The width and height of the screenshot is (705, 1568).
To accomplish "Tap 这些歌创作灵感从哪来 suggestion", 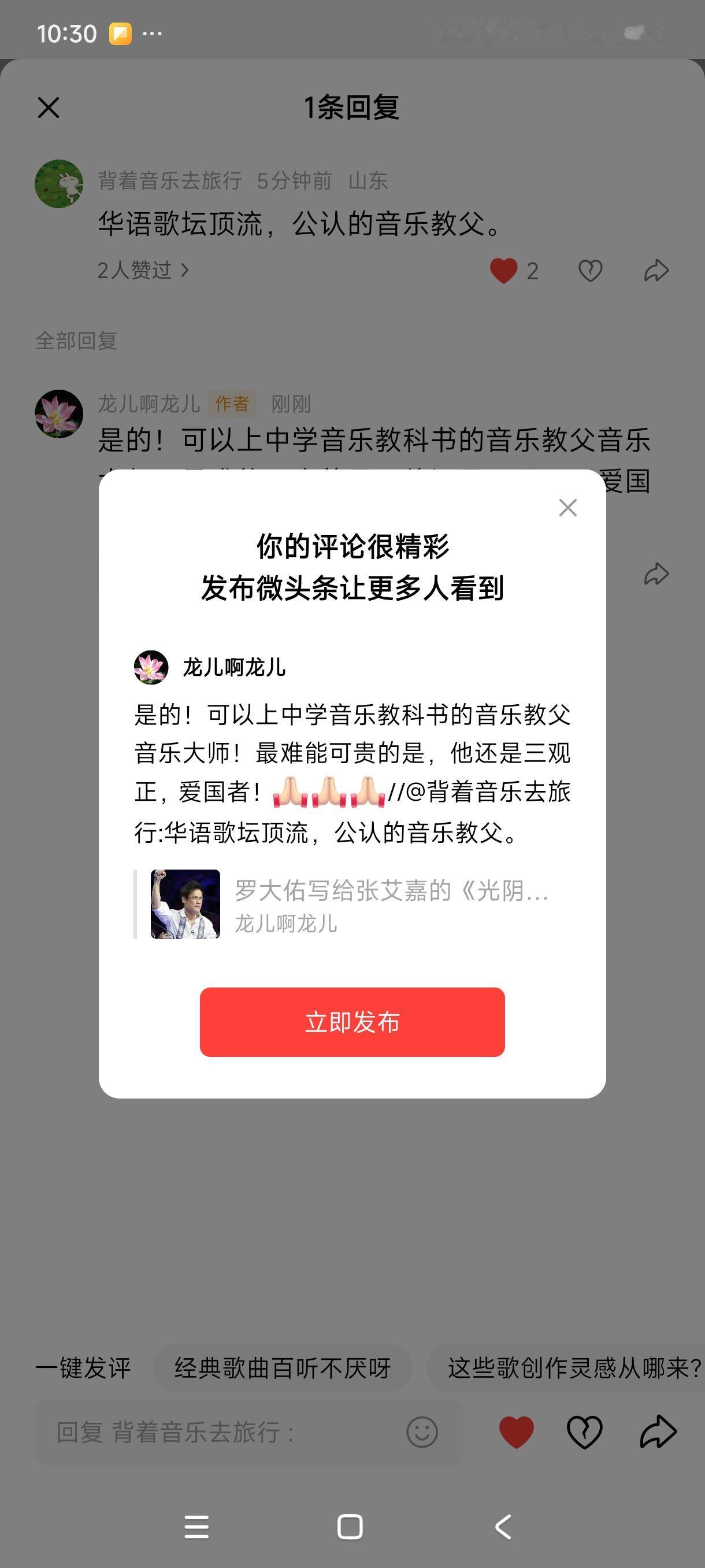I will point(572,1358).
